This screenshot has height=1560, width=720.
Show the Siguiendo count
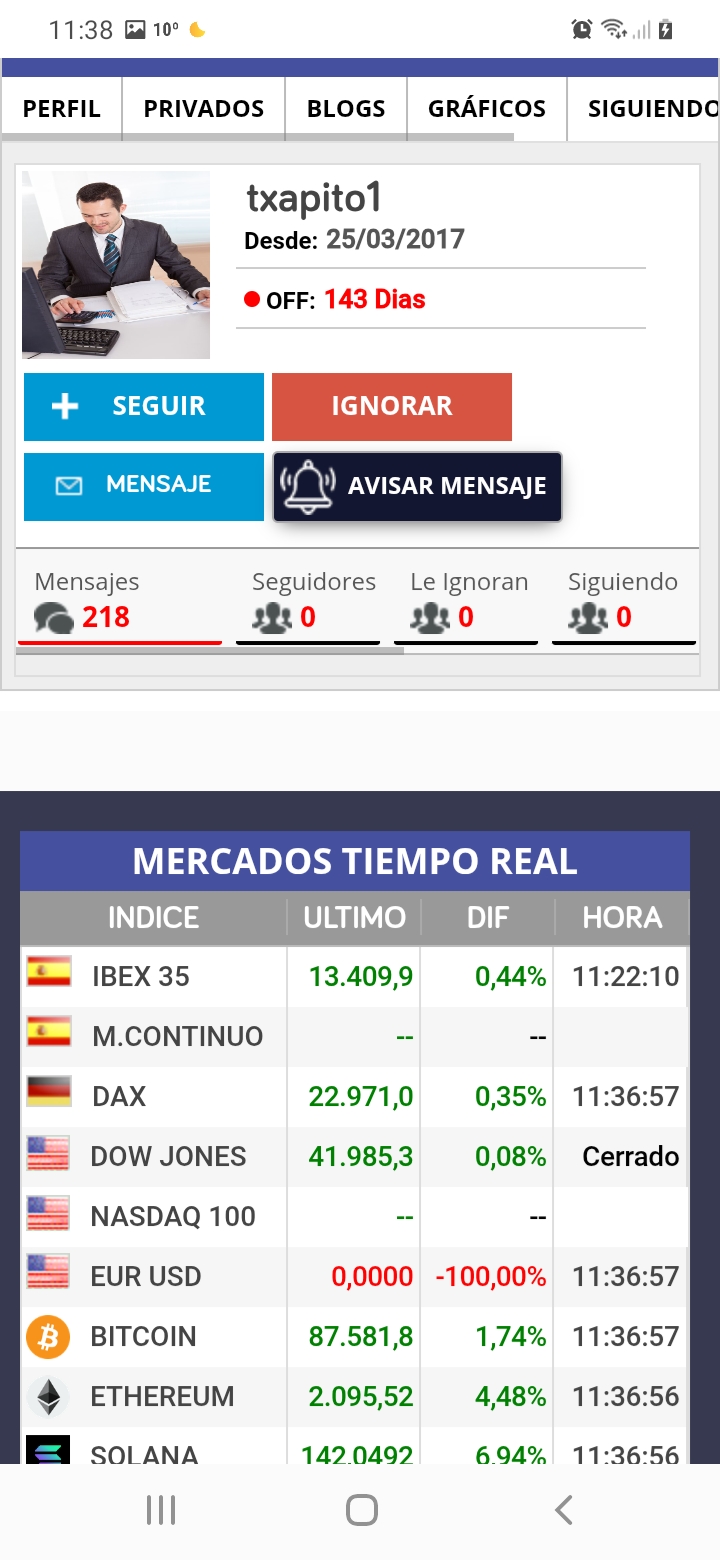coord(624,601)
